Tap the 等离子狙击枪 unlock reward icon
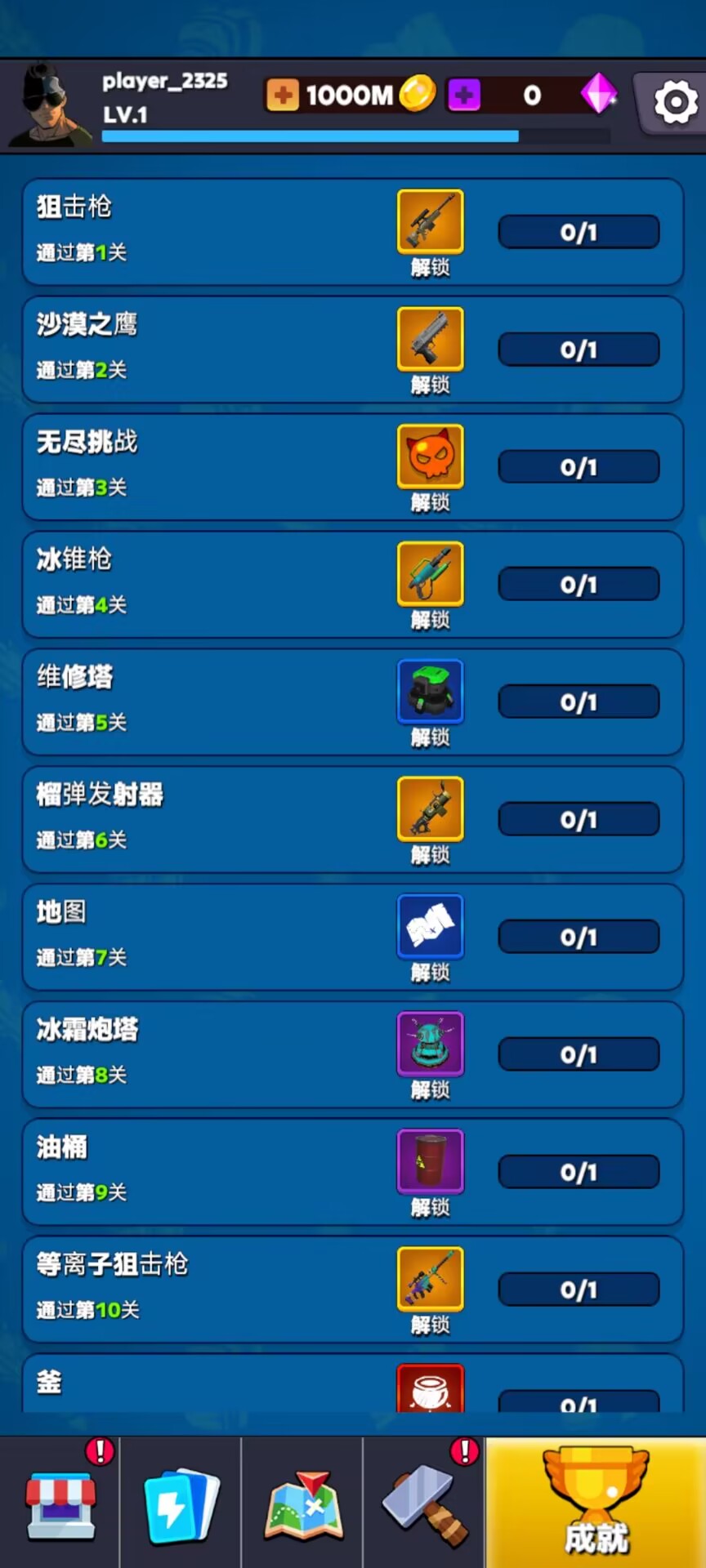This screenshot has width=706, height=1568. pyautogui.click(x=430, y=1280)
